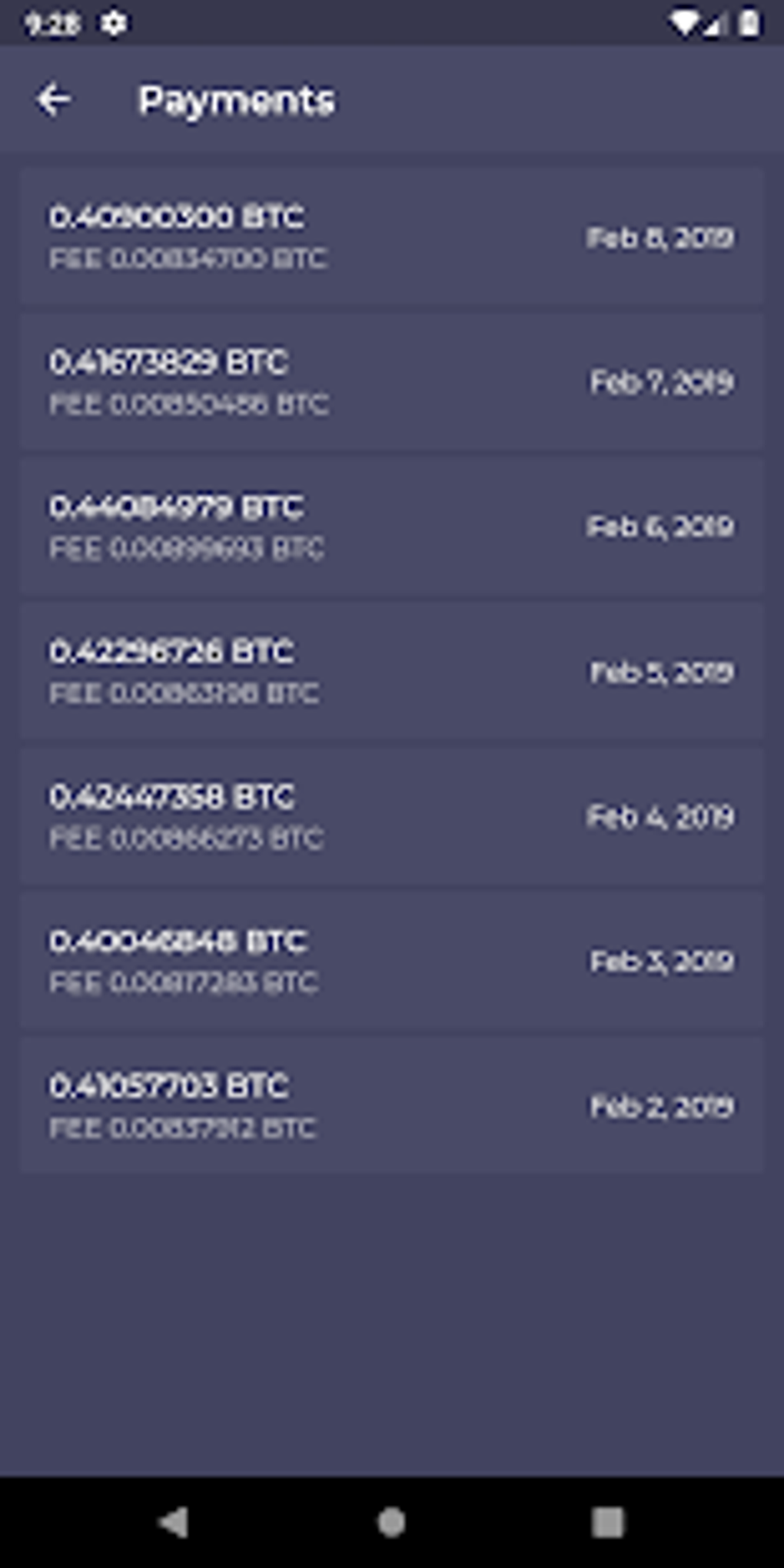This screenshot has width=784, height=1568.
Task: Tap the Payments screen title
Action: [x=237, y=98]
